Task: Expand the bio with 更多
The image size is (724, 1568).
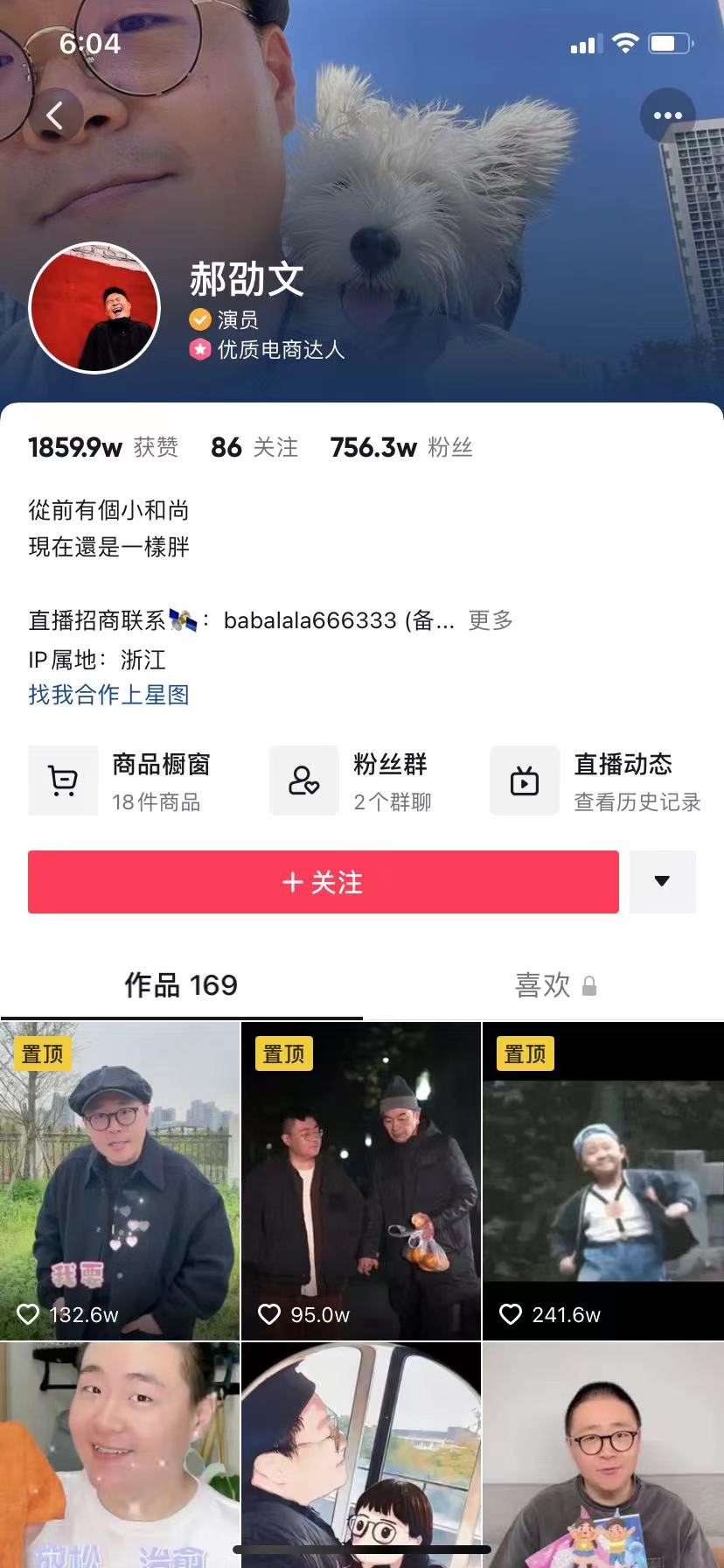Action: (x=491, y=620)
